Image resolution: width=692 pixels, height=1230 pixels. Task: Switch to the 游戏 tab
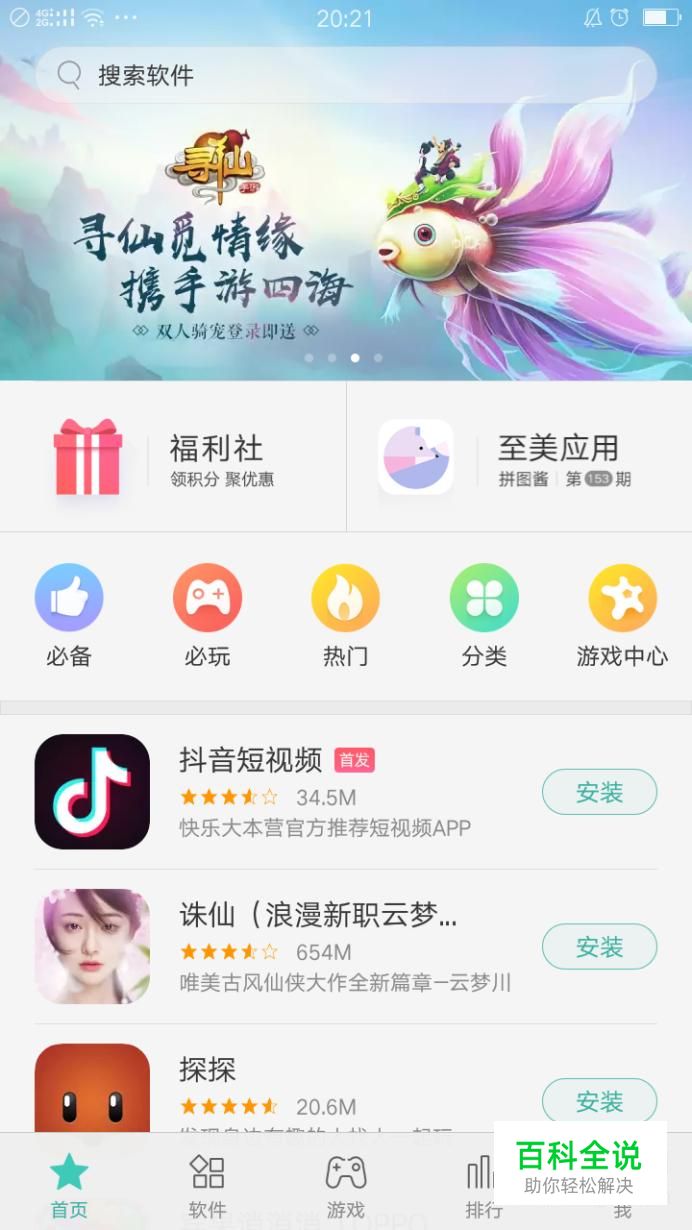coord(345,1184)
